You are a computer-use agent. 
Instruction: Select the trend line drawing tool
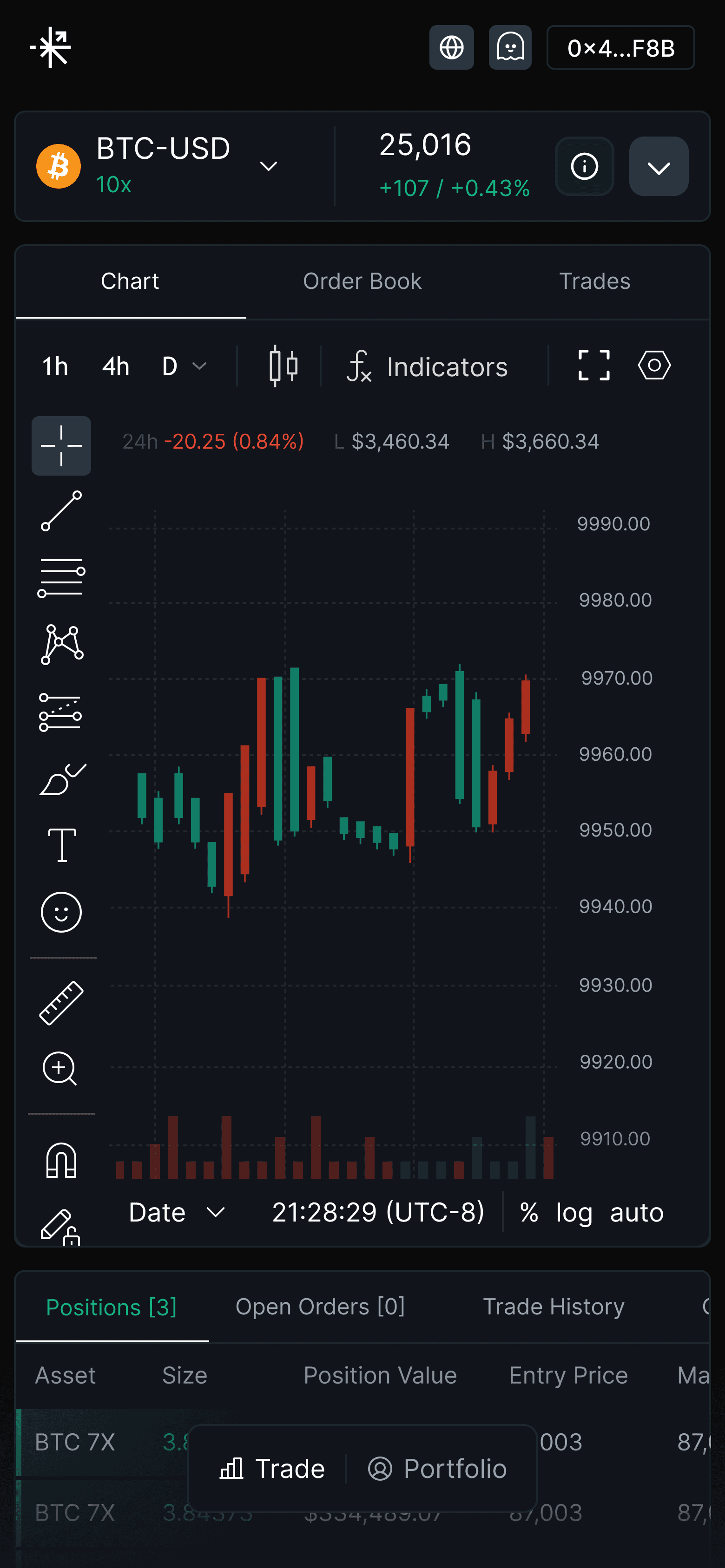(x=61, y=511)
